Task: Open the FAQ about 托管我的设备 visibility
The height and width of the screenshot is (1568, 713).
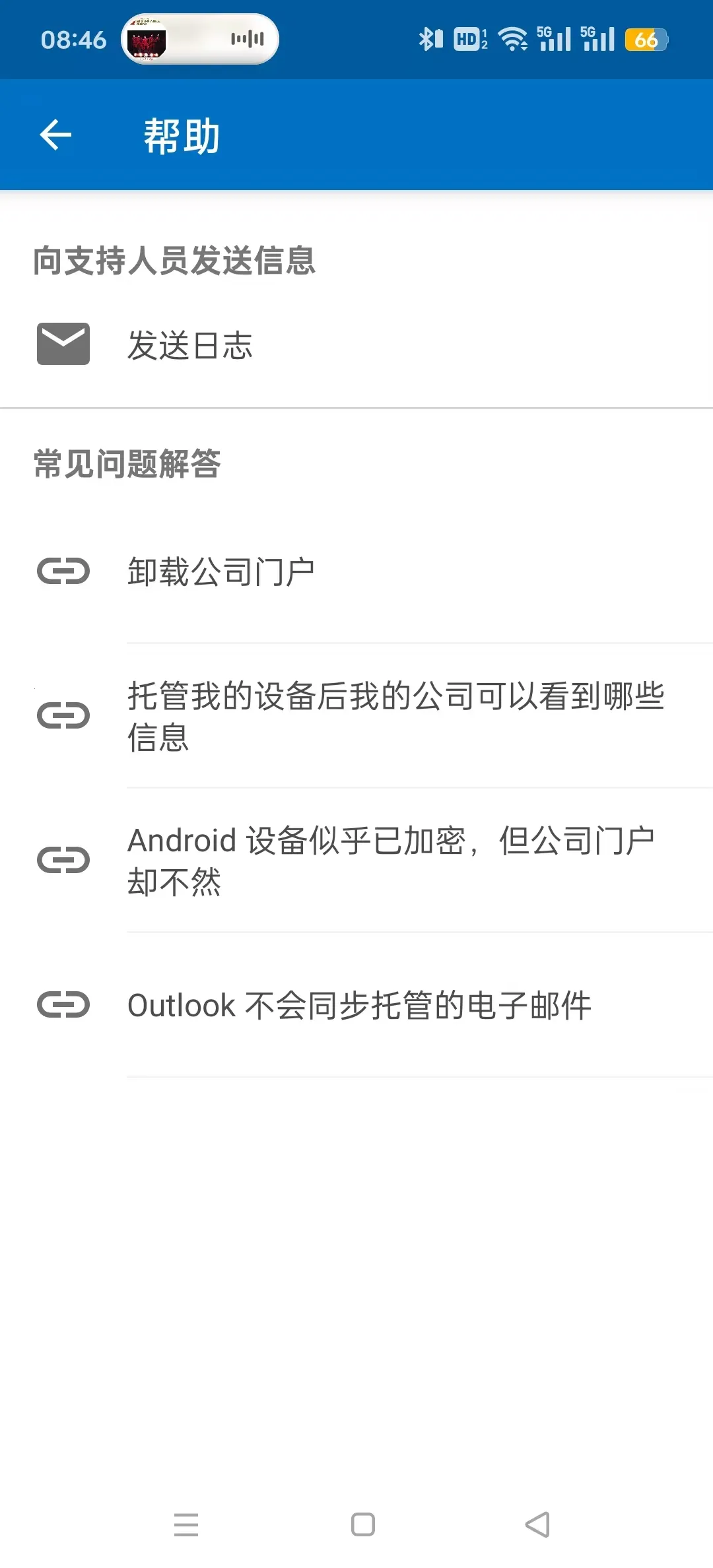Action: click(x=394, y=717)
